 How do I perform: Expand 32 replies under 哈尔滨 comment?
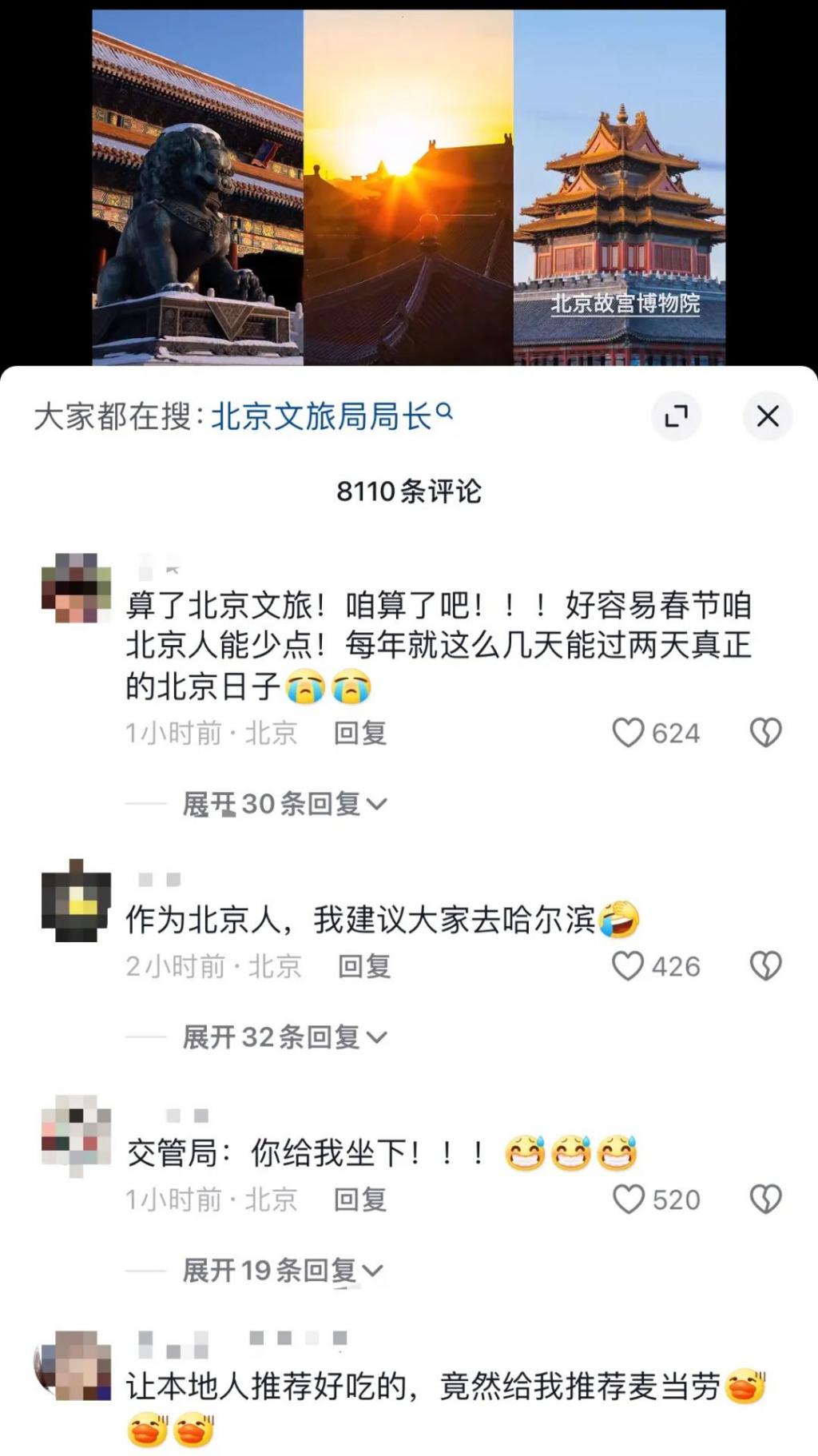tap(284, 1037)
